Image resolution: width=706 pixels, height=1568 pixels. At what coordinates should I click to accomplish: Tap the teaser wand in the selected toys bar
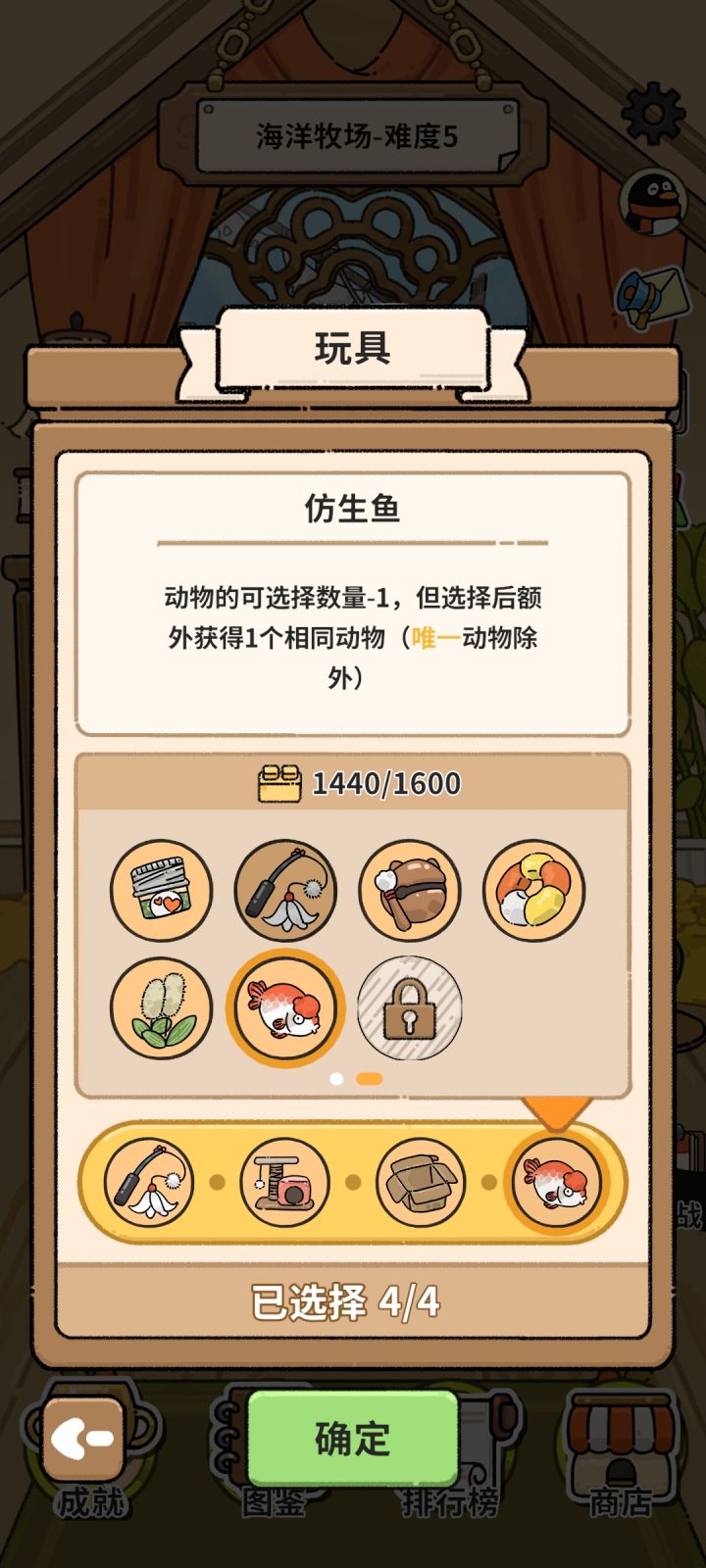[148, 1183]
